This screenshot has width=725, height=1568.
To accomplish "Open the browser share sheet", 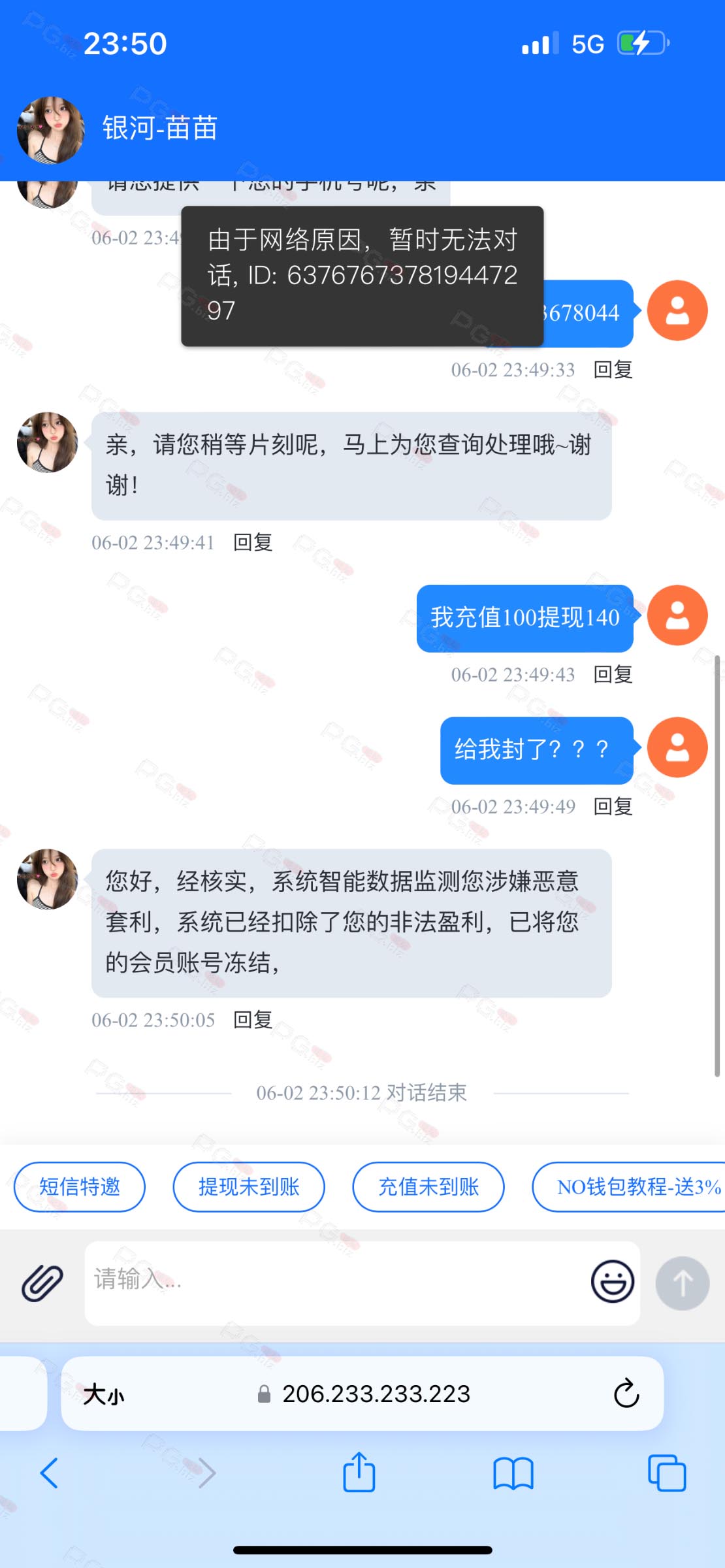I will tap(359, 1471).
